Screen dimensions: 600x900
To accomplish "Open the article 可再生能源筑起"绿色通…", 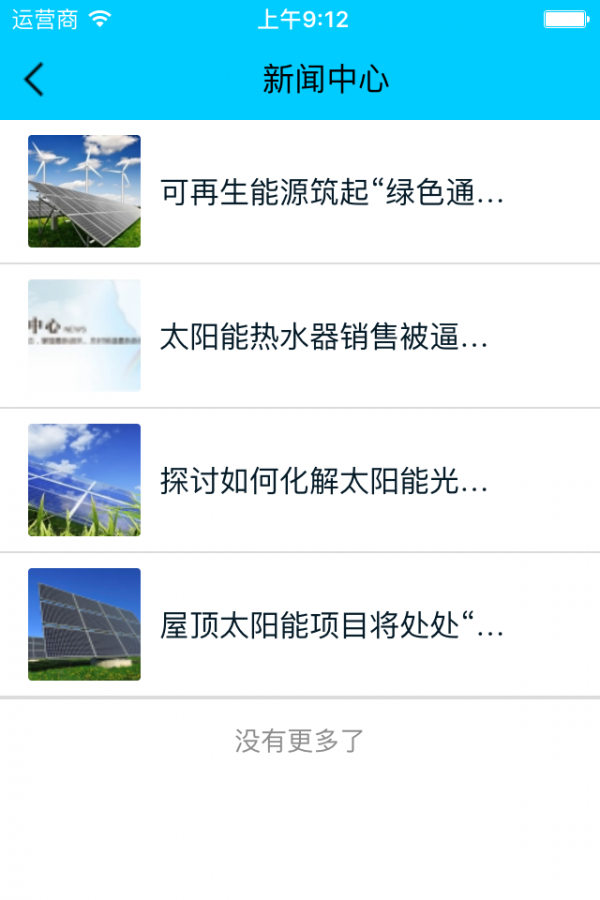I will coord(331,192).
